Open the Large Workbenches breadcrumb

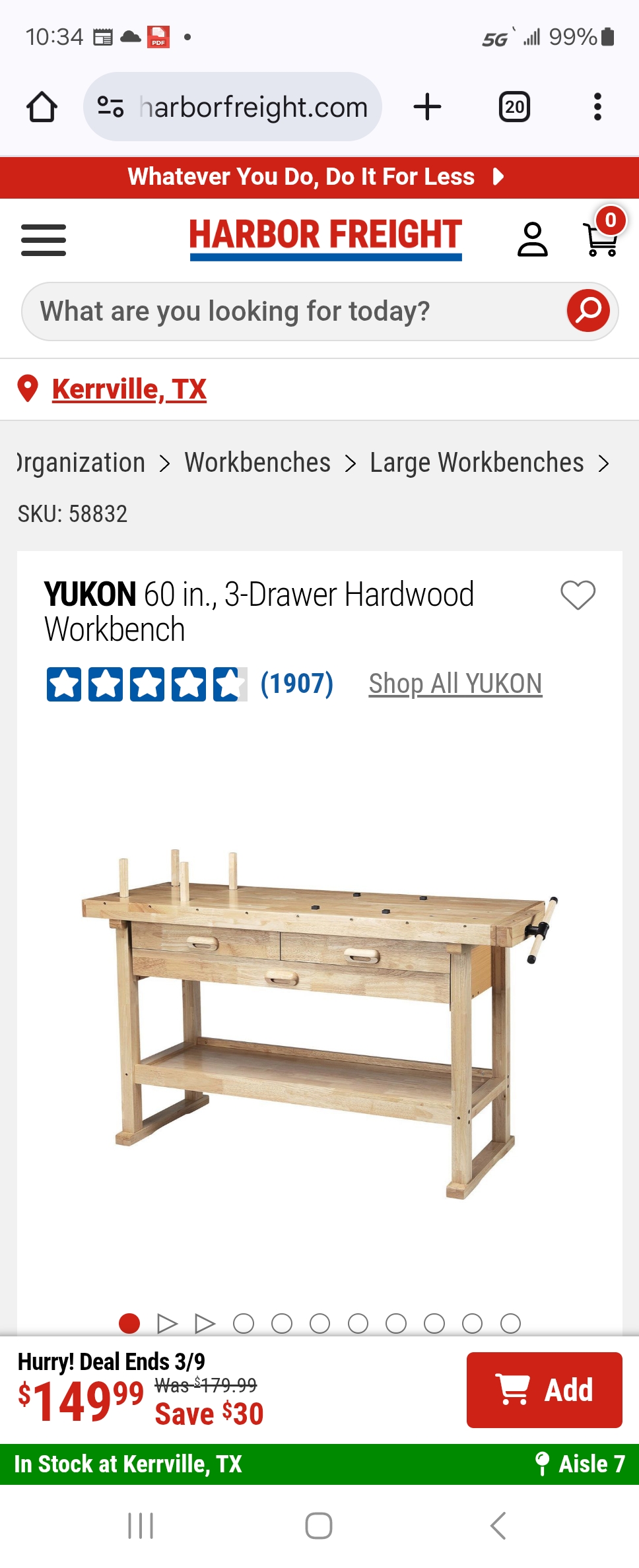point(477,463)
